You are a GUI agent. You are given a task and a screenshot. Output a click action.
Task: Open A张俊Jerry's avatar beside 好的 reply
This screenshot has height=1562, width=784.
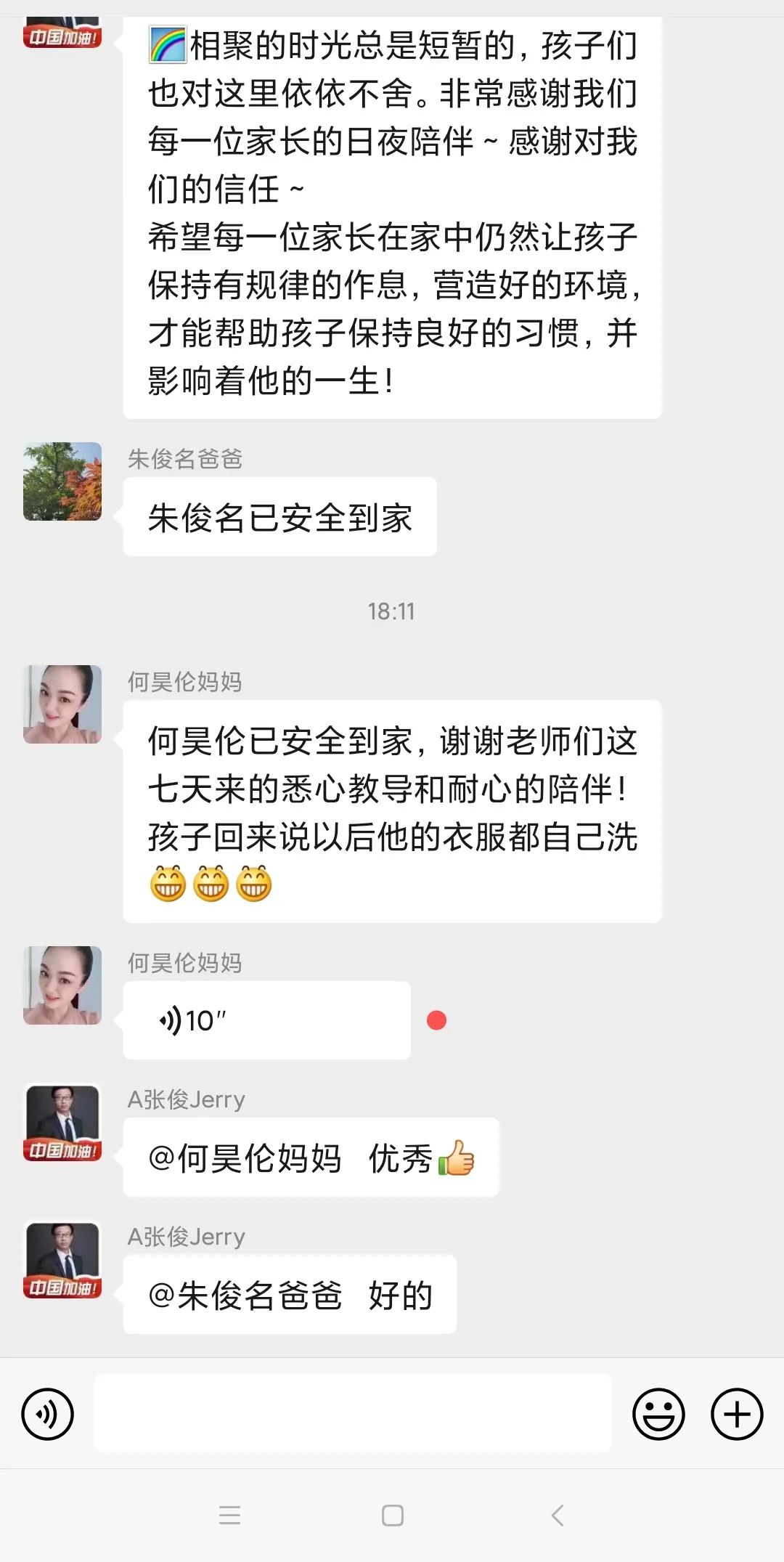(62, 1259)
